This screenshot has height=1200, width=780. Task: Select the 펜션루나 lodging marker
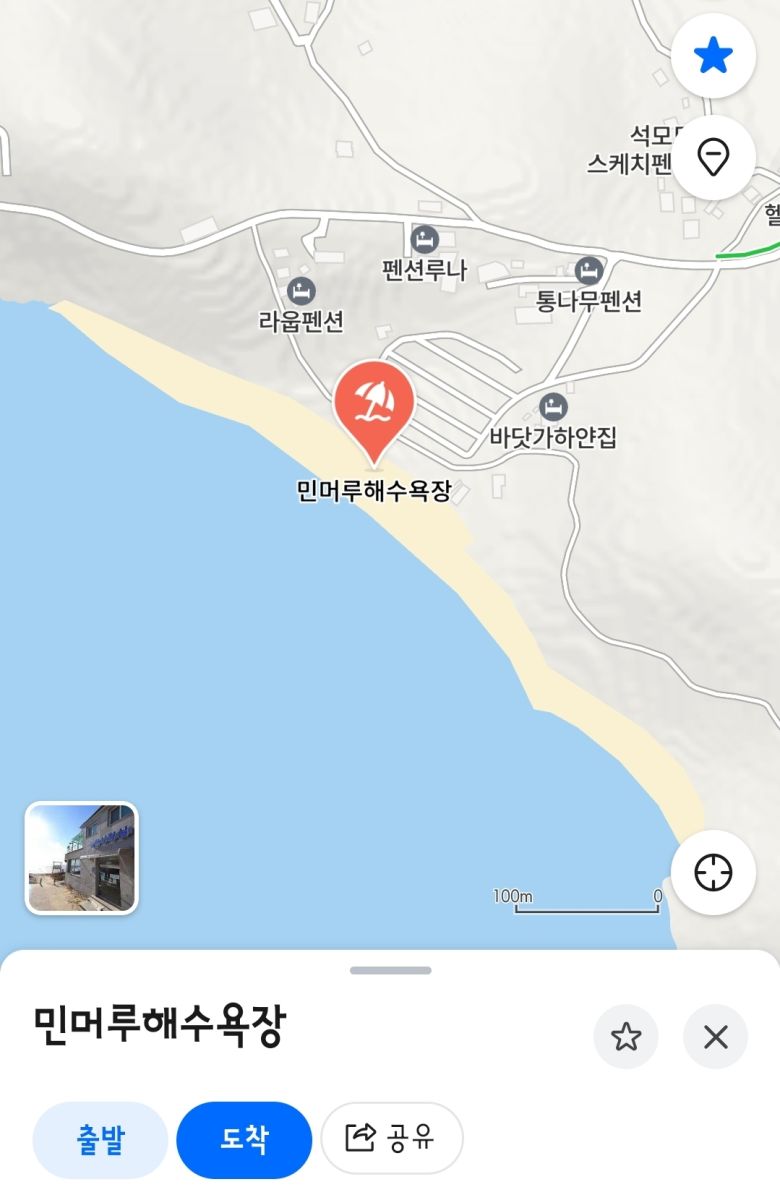(x=424, y=240)
